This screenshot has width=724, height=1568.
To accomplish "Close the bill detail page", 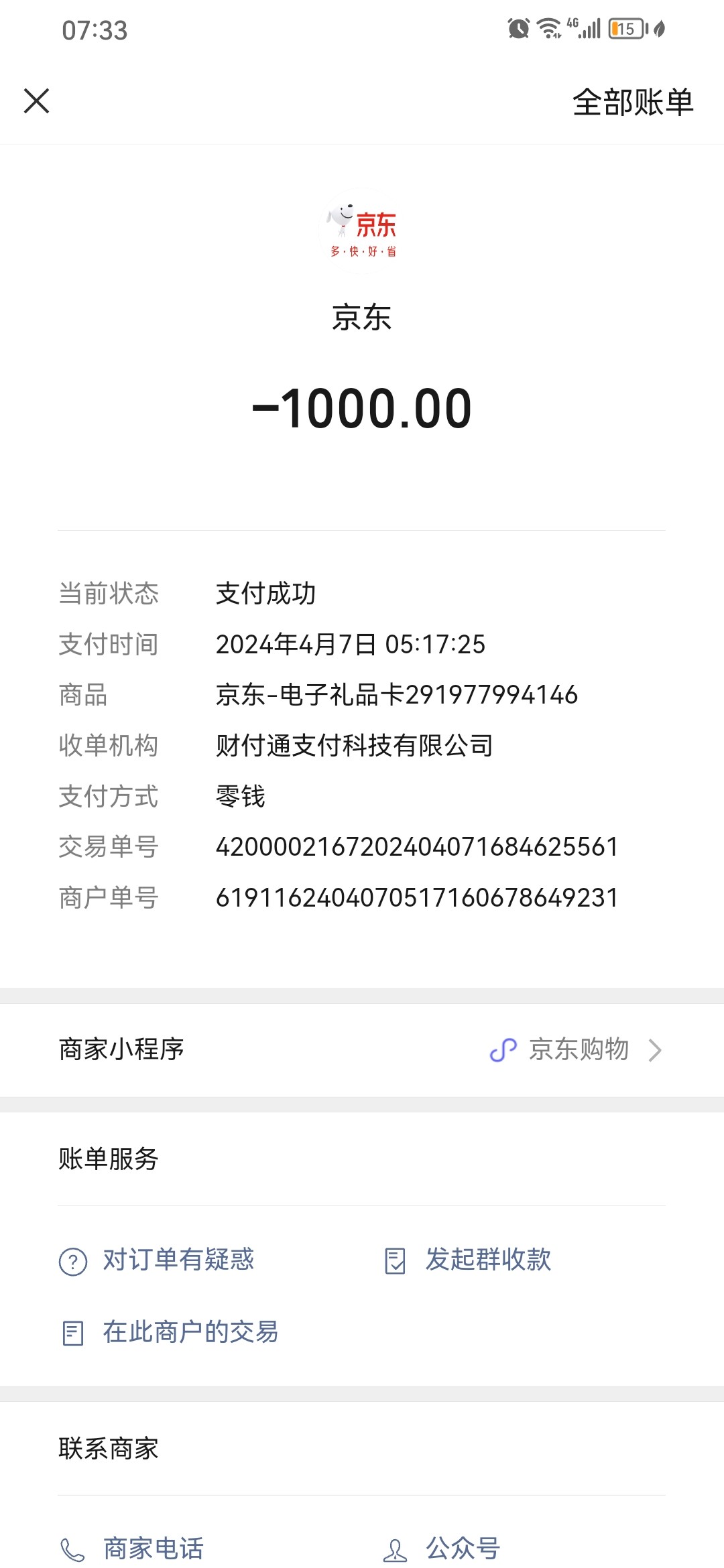I will tap(37, 101).
